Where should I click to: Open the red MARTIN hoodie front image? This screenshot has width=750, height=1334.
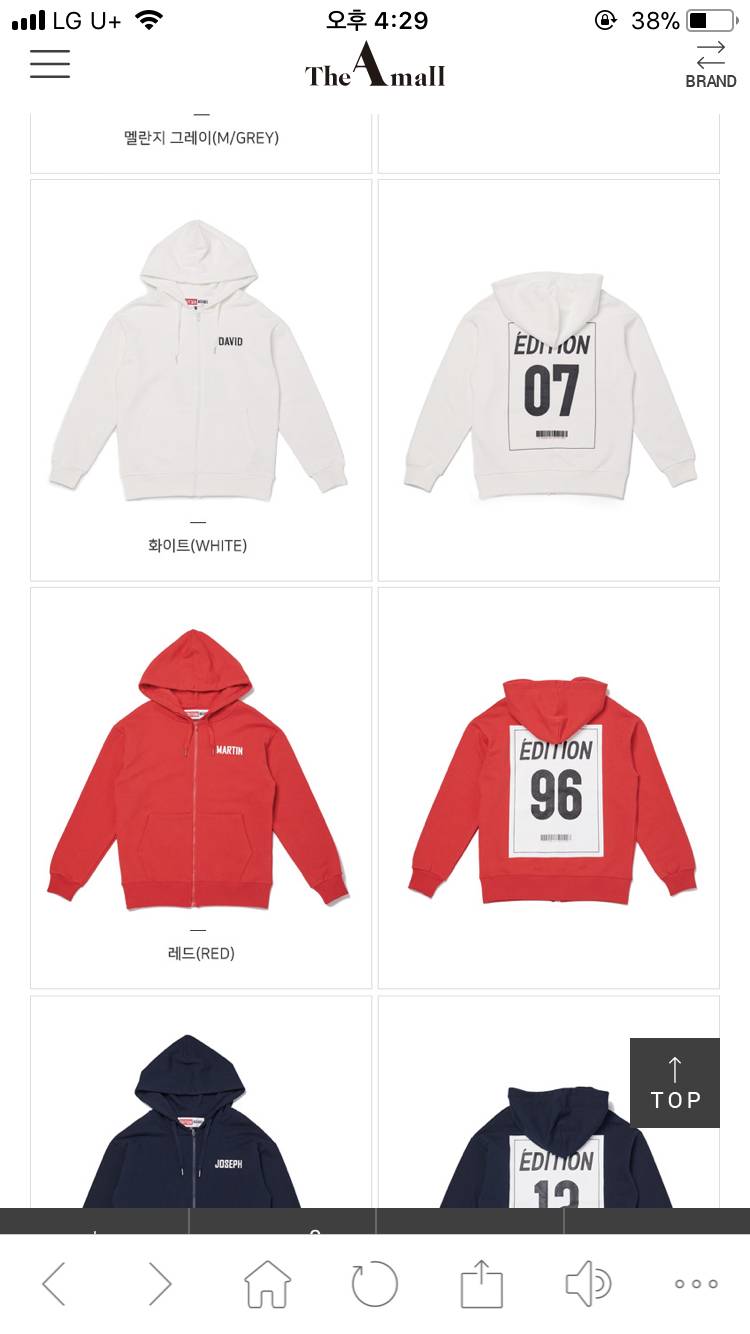coord(199,770)
